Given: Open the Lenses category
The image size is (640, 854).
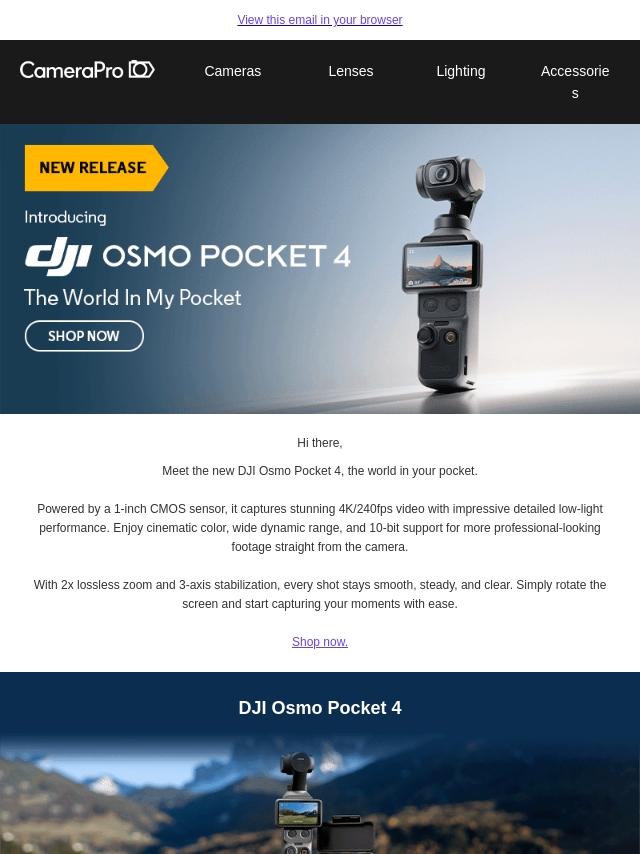Looking at the screenshot, I should [x=351, y=71].
